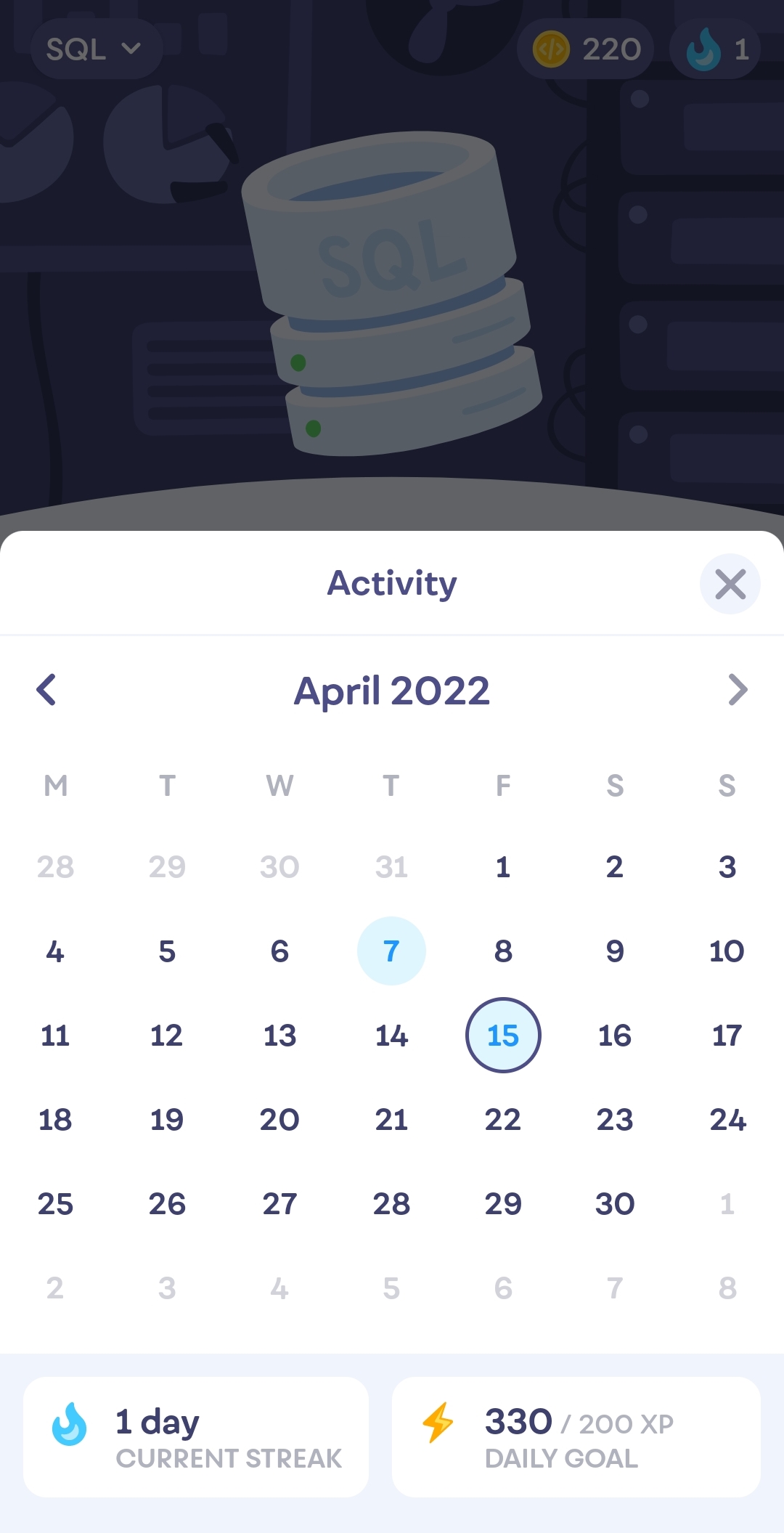Select April 15 on the calendar

(x=503, y=1035)
